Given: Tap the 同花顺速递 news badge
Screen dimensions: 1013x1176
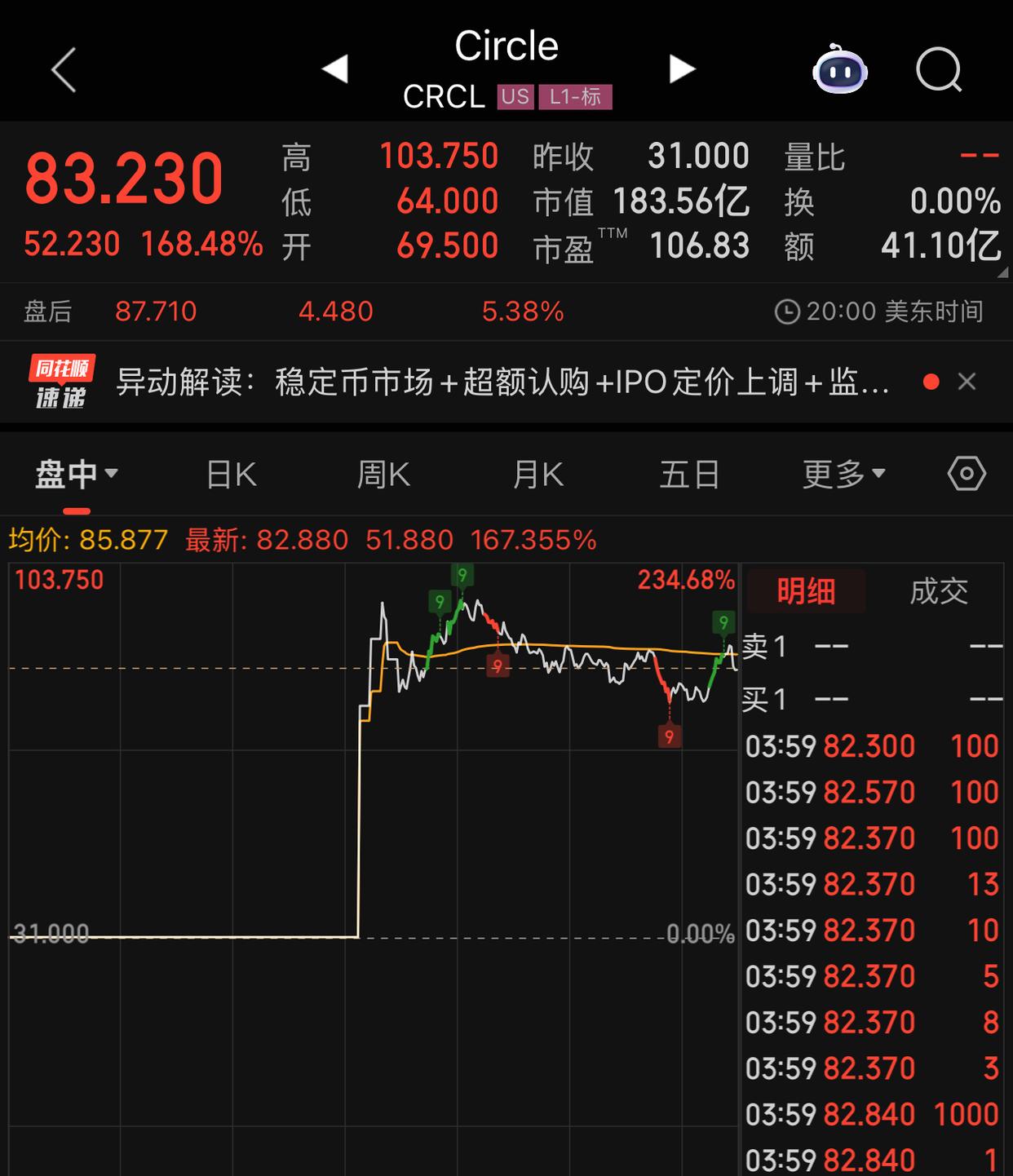Looking at the screenshot, I should coord(62,381).
